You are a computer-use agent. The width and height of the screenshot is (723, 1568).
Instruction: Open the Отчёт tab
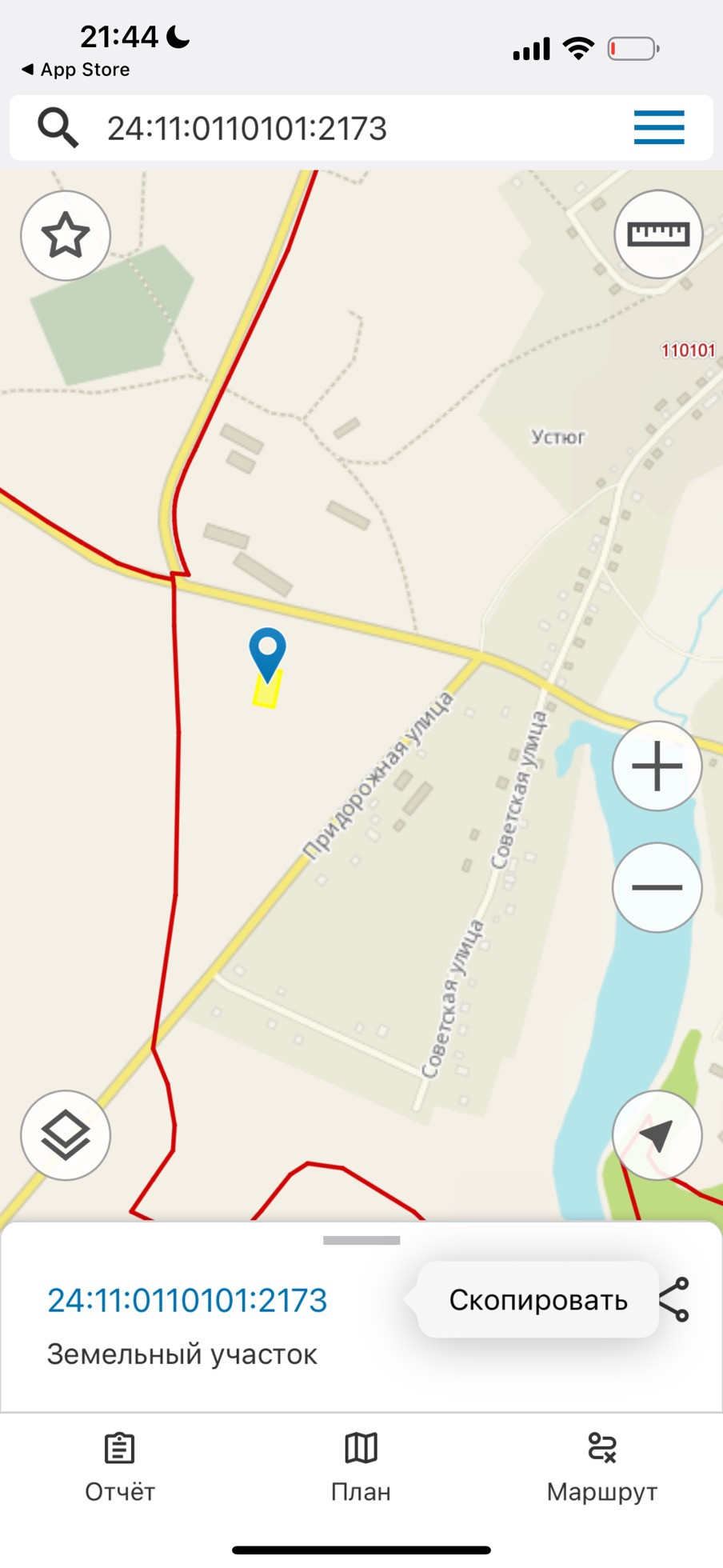coord(120,1468)
